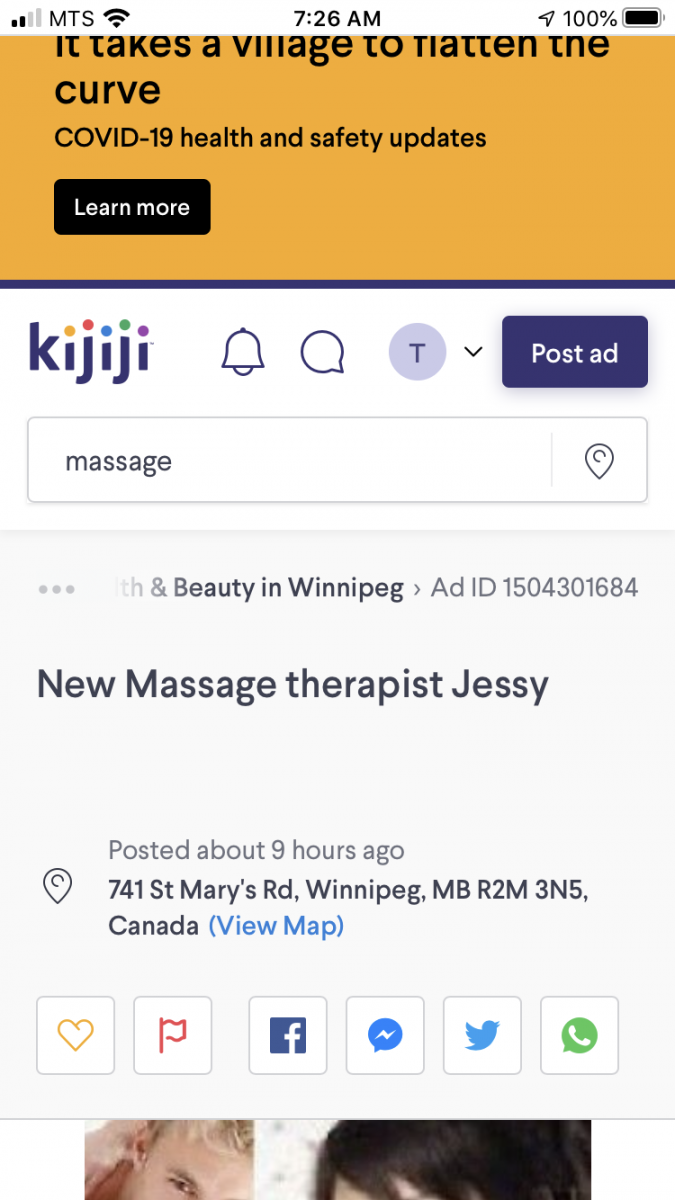Expand the breadcrumb ellipsis
675x1200 pixels.
pyautogui.click(x=56, y=589)
